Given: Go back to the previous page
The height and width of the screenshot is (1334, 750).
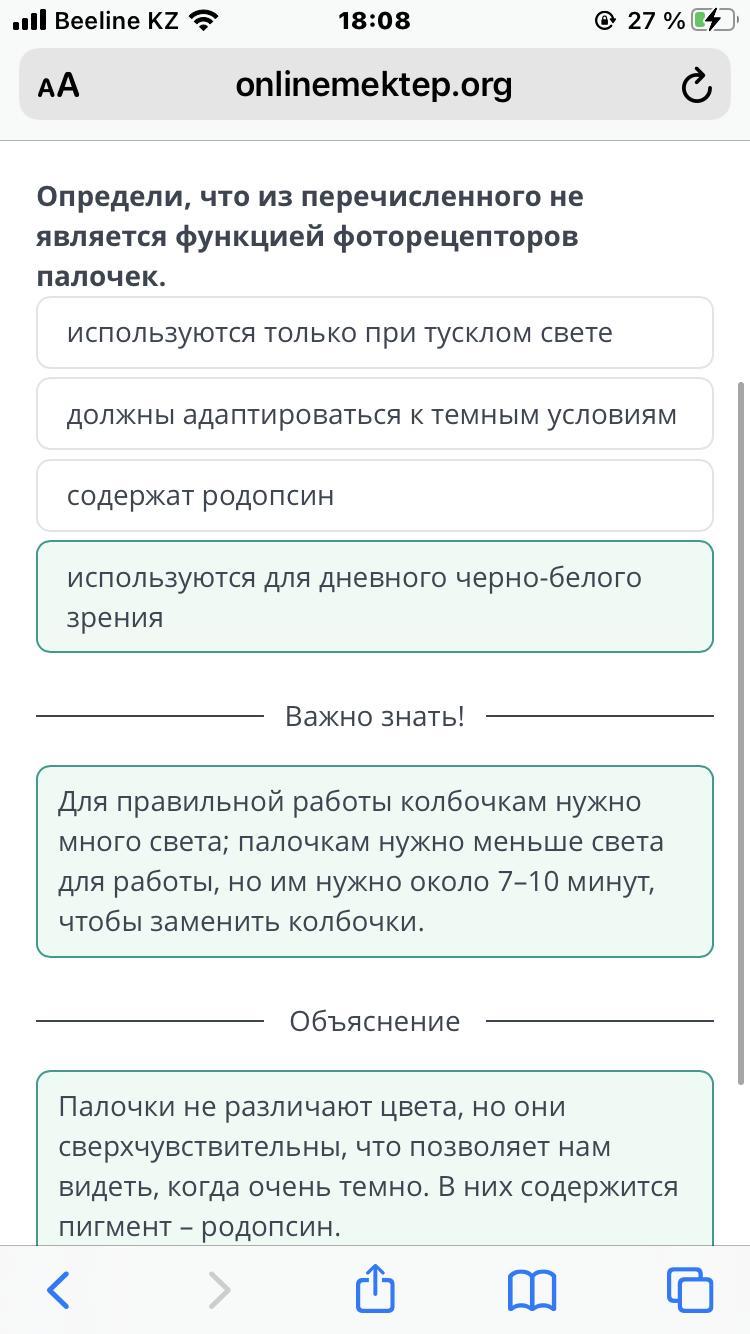Looking at the screenshot, I should [59, 1290].
